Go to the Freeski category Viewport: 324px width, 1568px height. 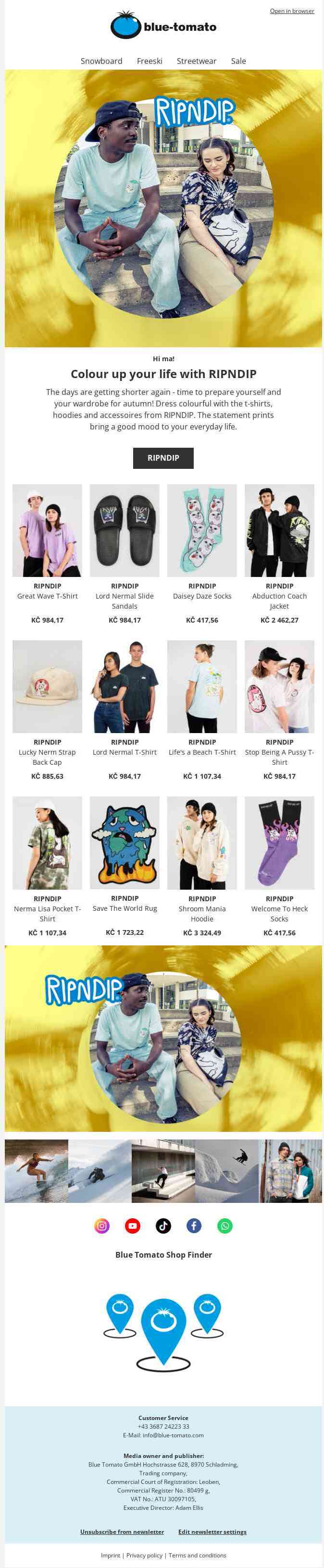pos(149,61)
